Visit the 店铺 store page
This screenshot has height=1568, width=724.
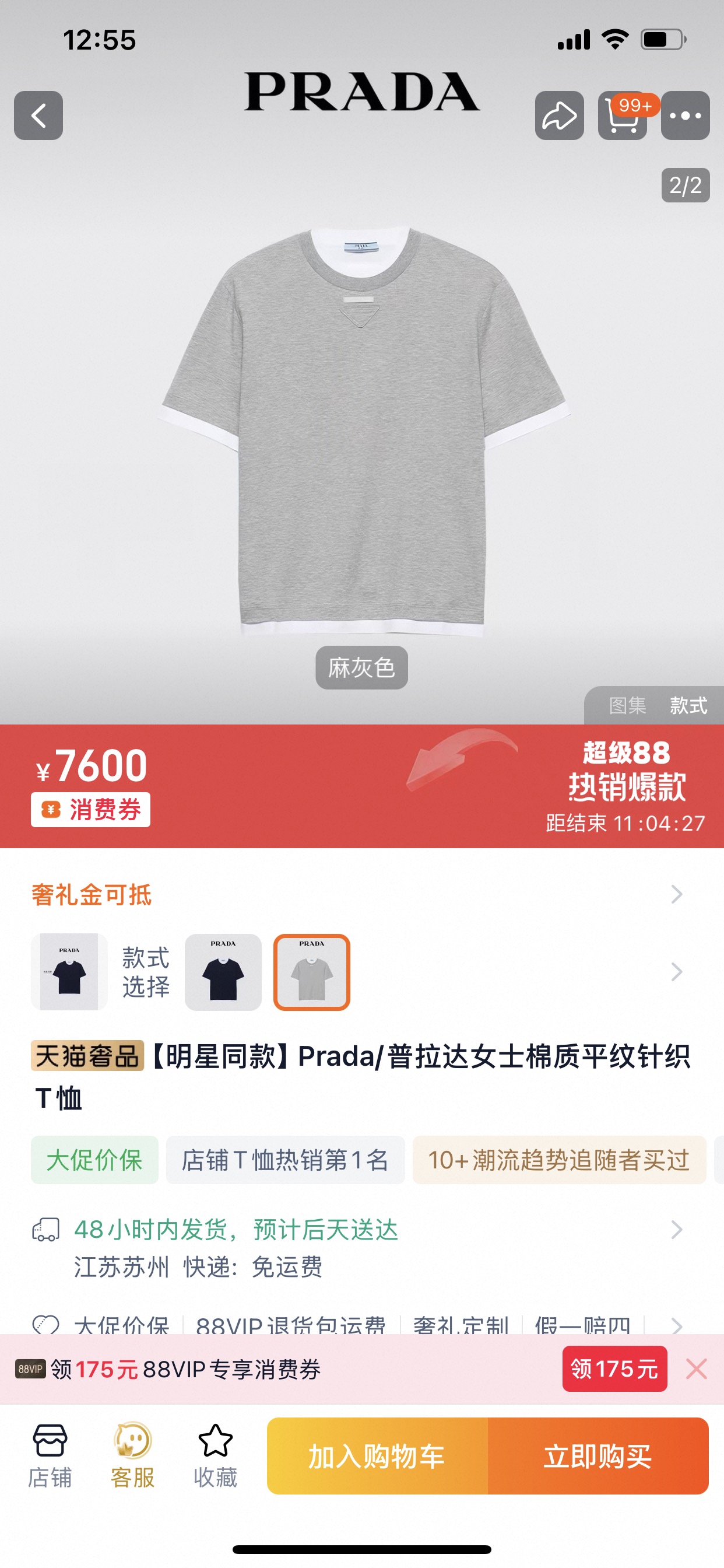coord(50,1456)
